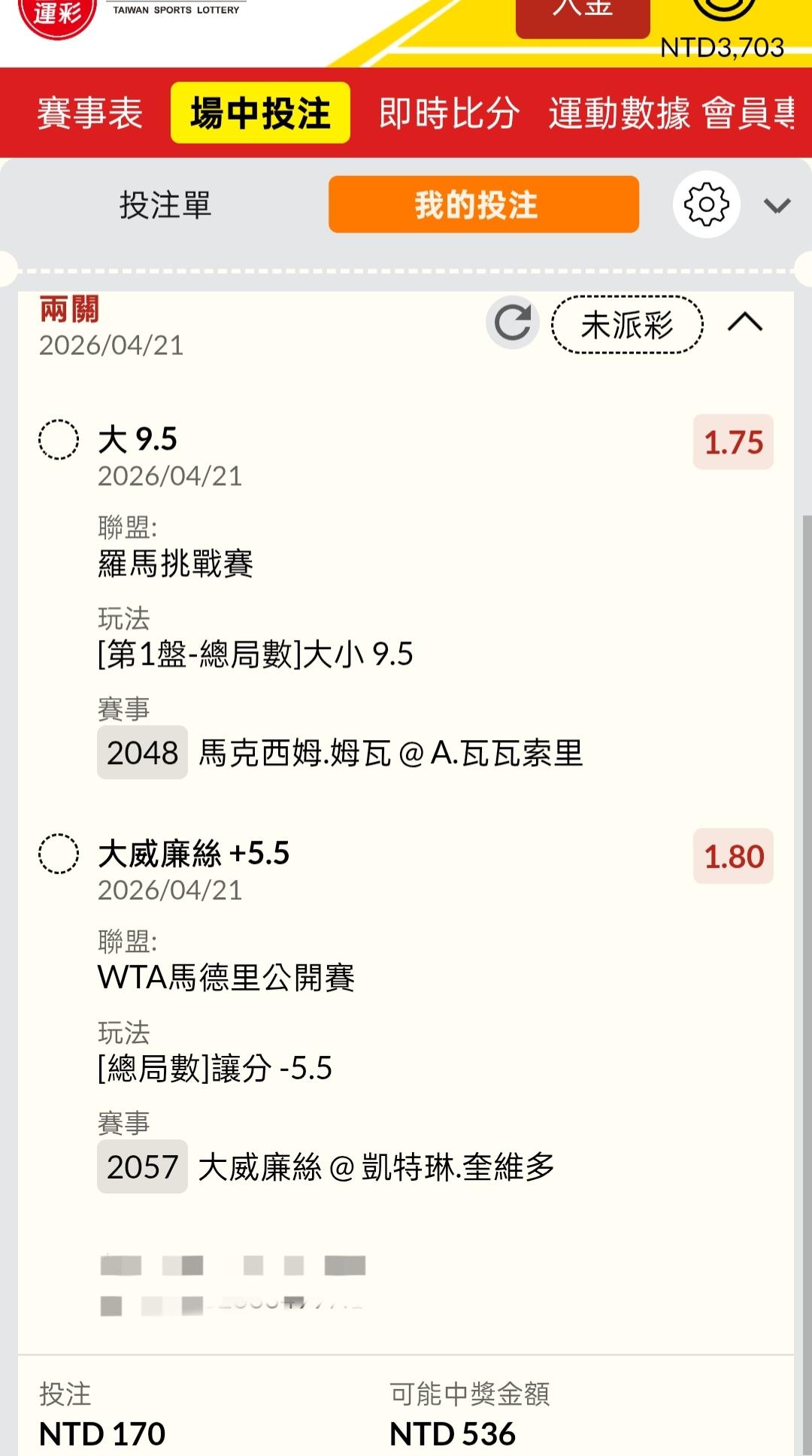This screenshot has height=1456, width=812.
Task: Open the settings gear
Action: point(706,205)
